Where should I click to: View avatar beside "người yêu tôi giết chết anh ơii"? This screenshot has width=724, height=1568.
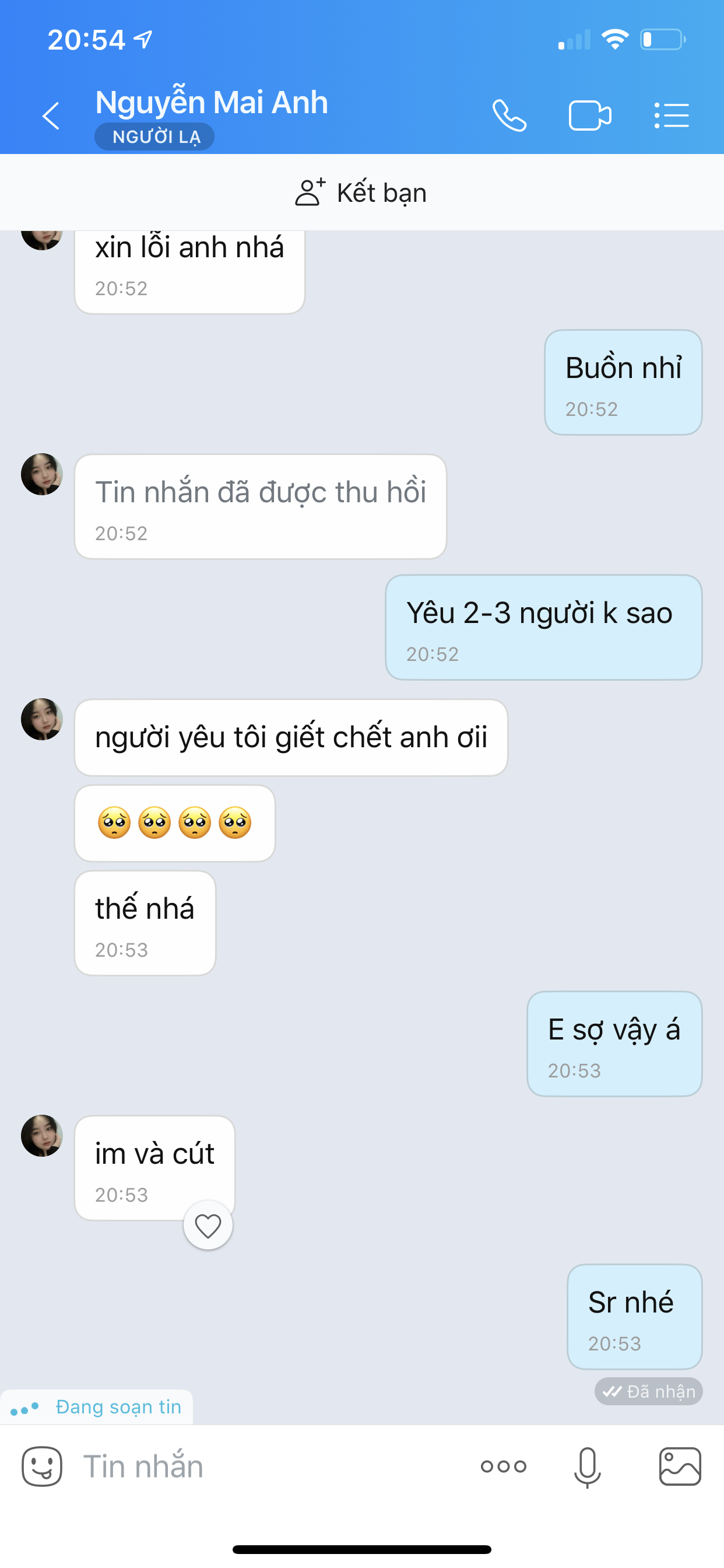pos(42,719)
